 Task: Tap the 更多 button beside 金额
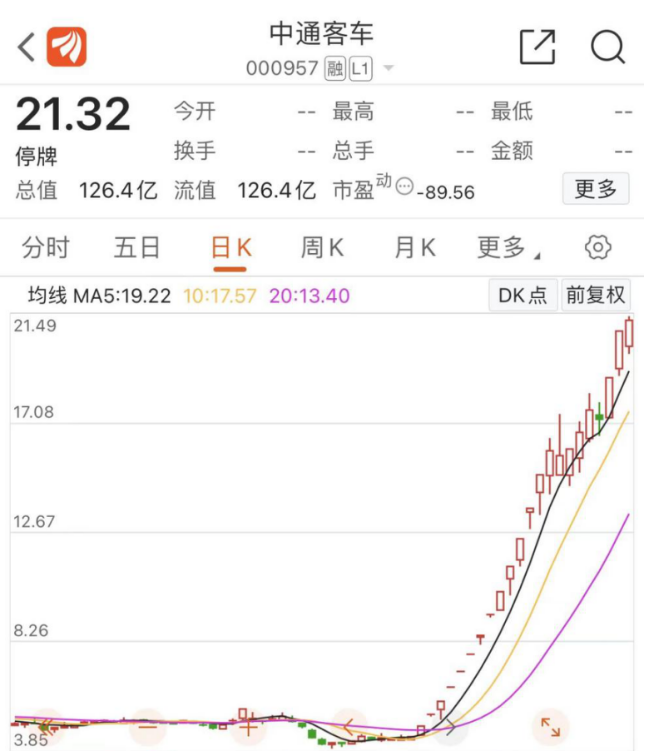595,188
